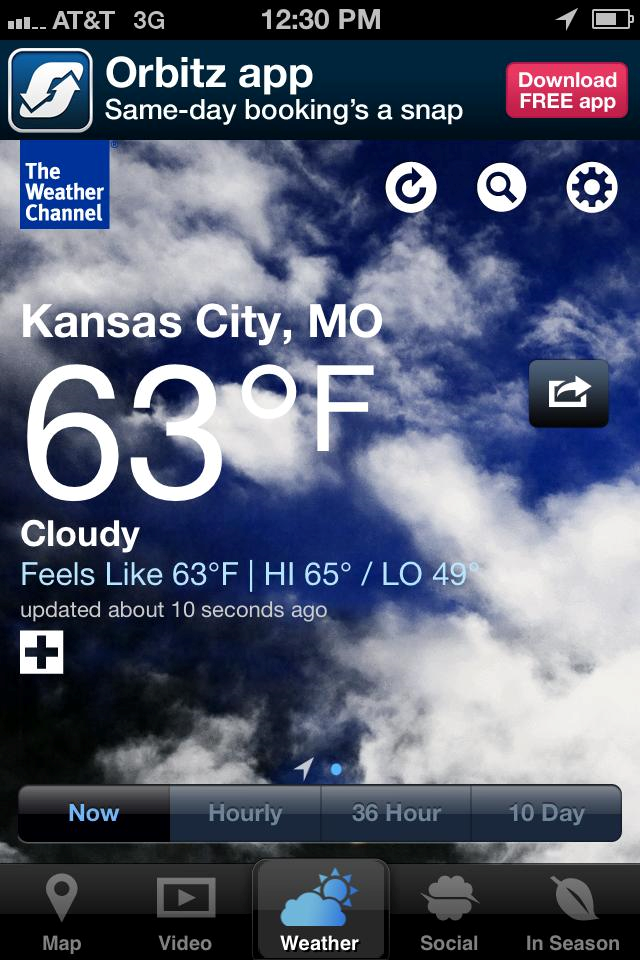Switch to the Hourly forecast
This screenshot has width=640, height=960.
point(245,813)
